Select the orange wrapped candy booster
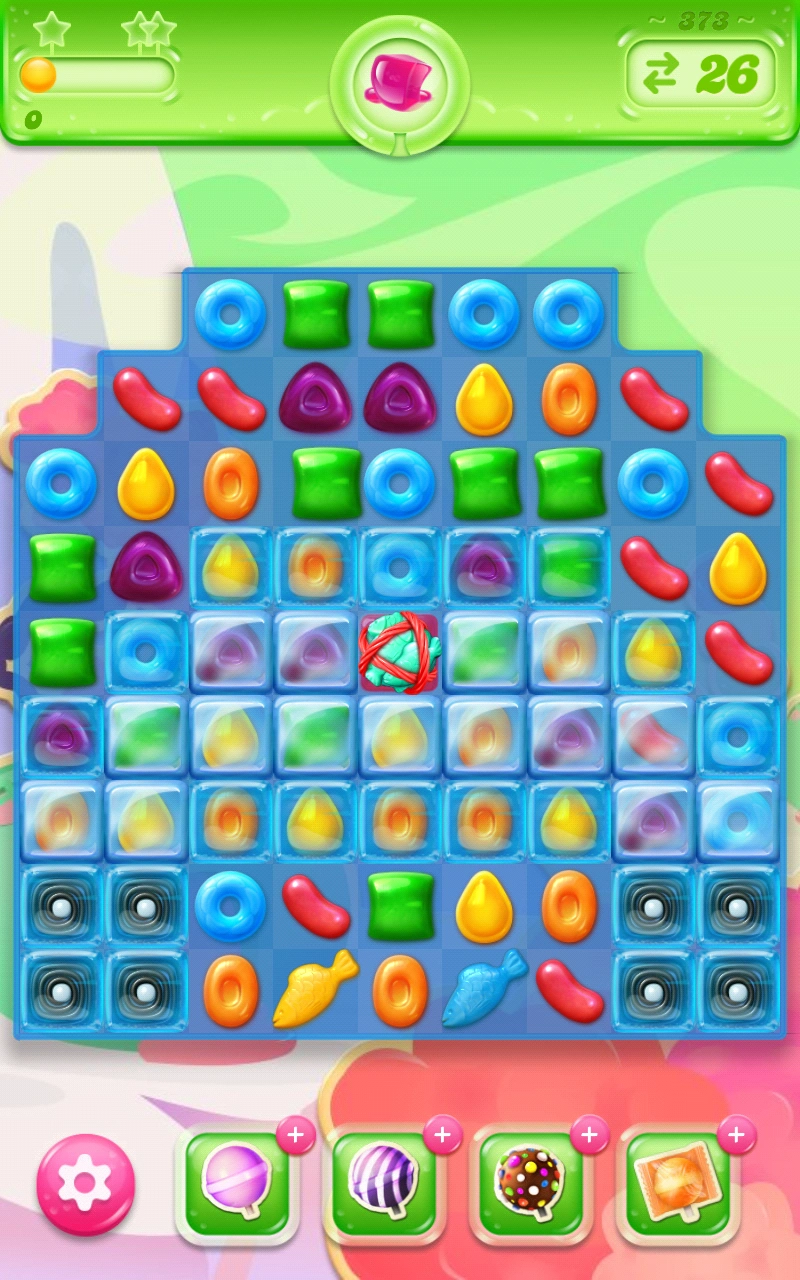The width and height of the screenshot is (800, 1280). (678, 1184)
